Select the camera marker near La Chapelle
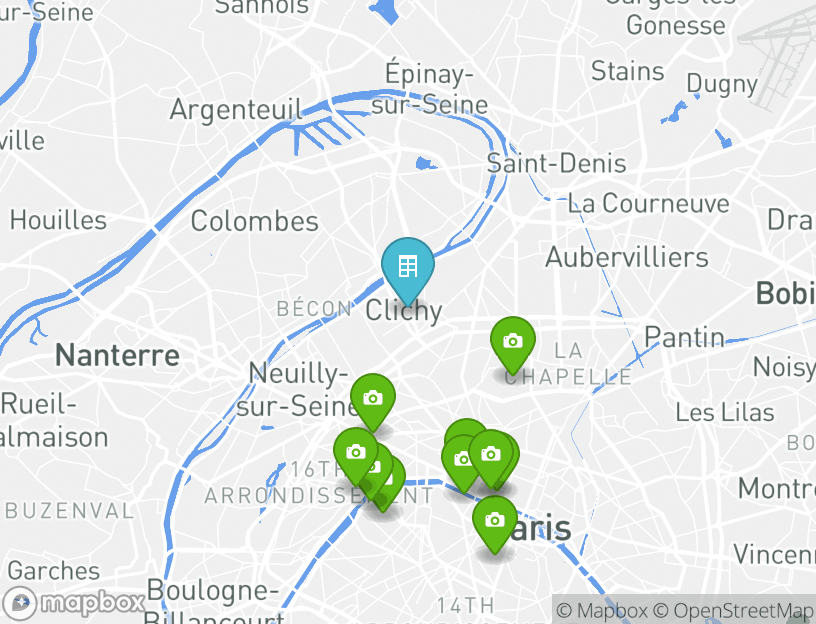 pyautogui.click(x=512, y=342)
